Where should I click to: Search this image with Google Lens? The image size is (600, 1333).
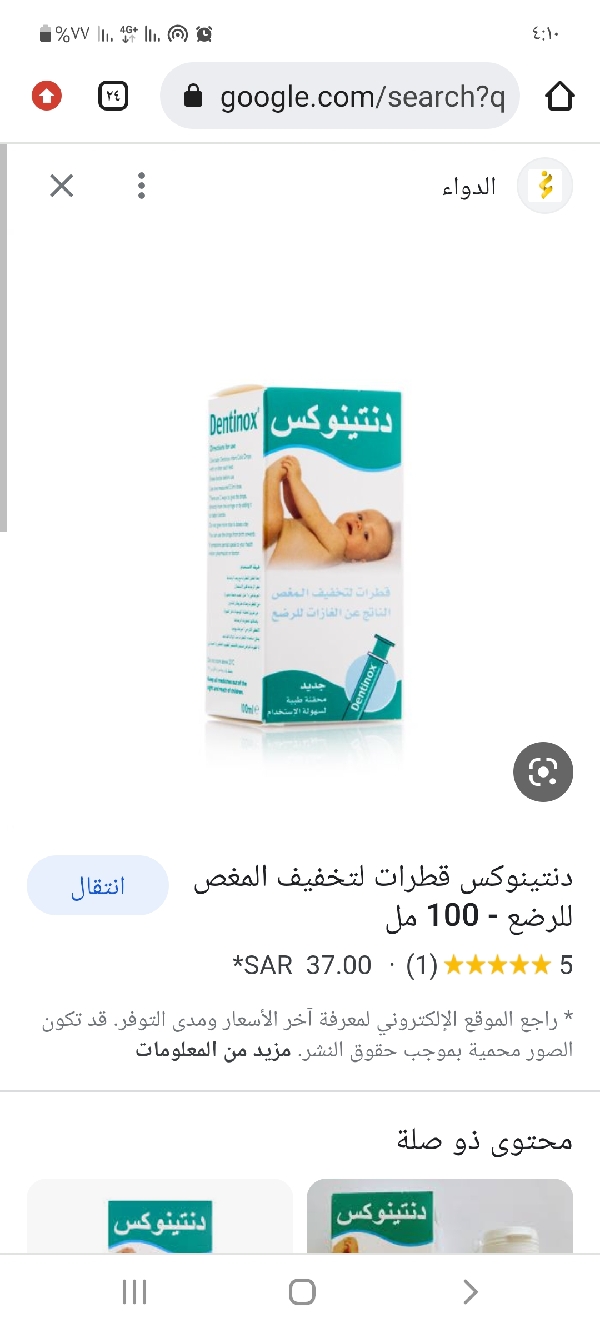click(x=543, y=771)
